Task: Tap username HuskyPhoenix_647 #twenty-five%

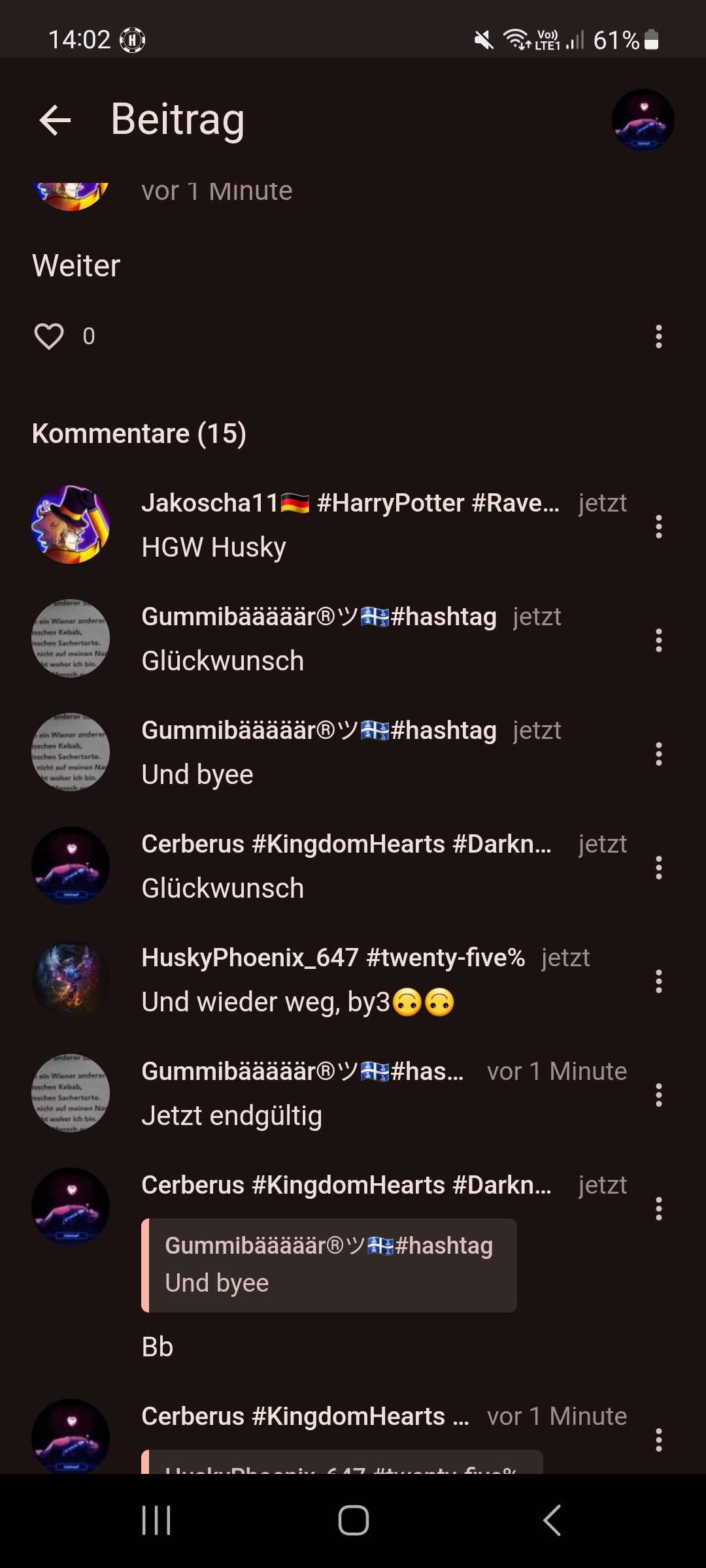Action: [333, 958]
